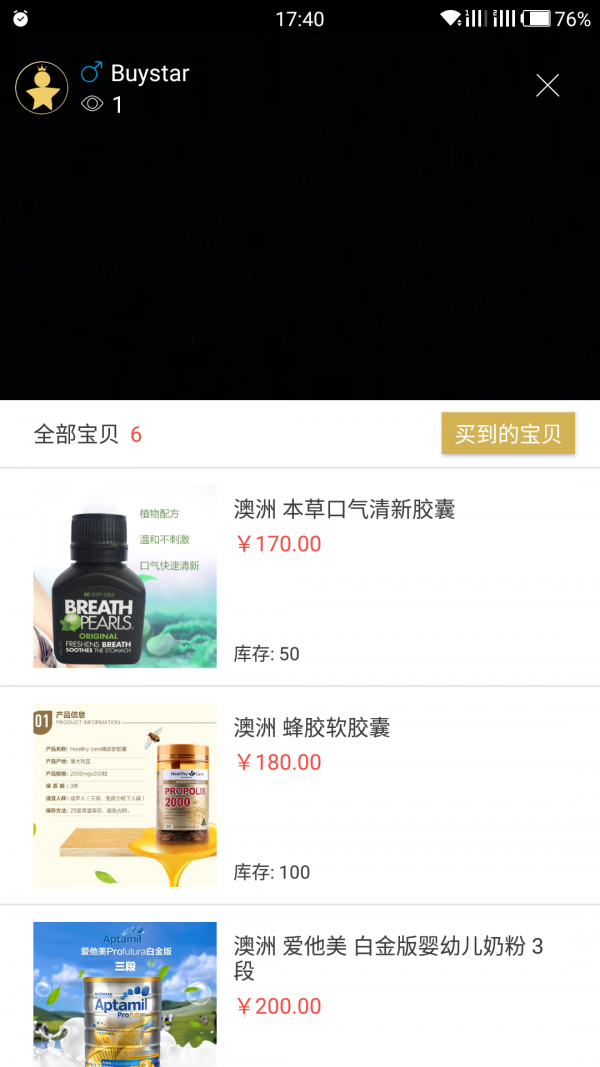Close the Buystar live stream

tap(547, 86)
